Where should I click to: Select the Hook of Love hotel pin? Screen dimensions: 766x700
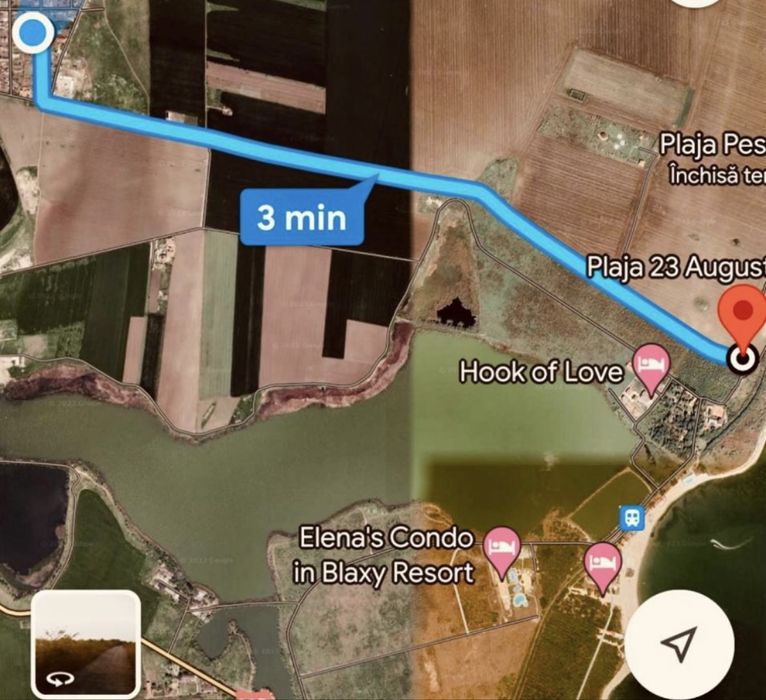click(x=652, y=362)
